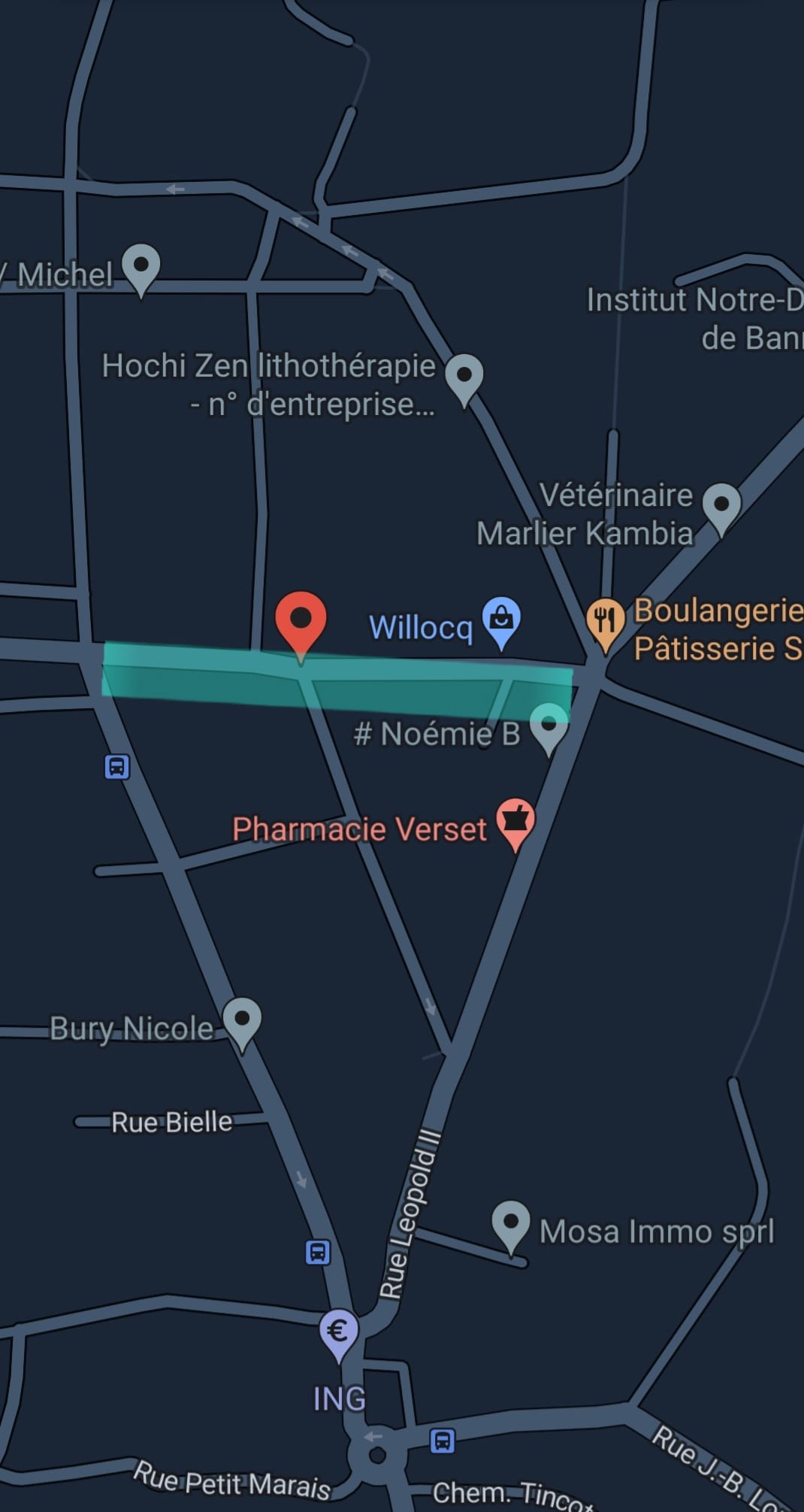Select the Hochi Zen lithothérapie pin

click(464, 376)
